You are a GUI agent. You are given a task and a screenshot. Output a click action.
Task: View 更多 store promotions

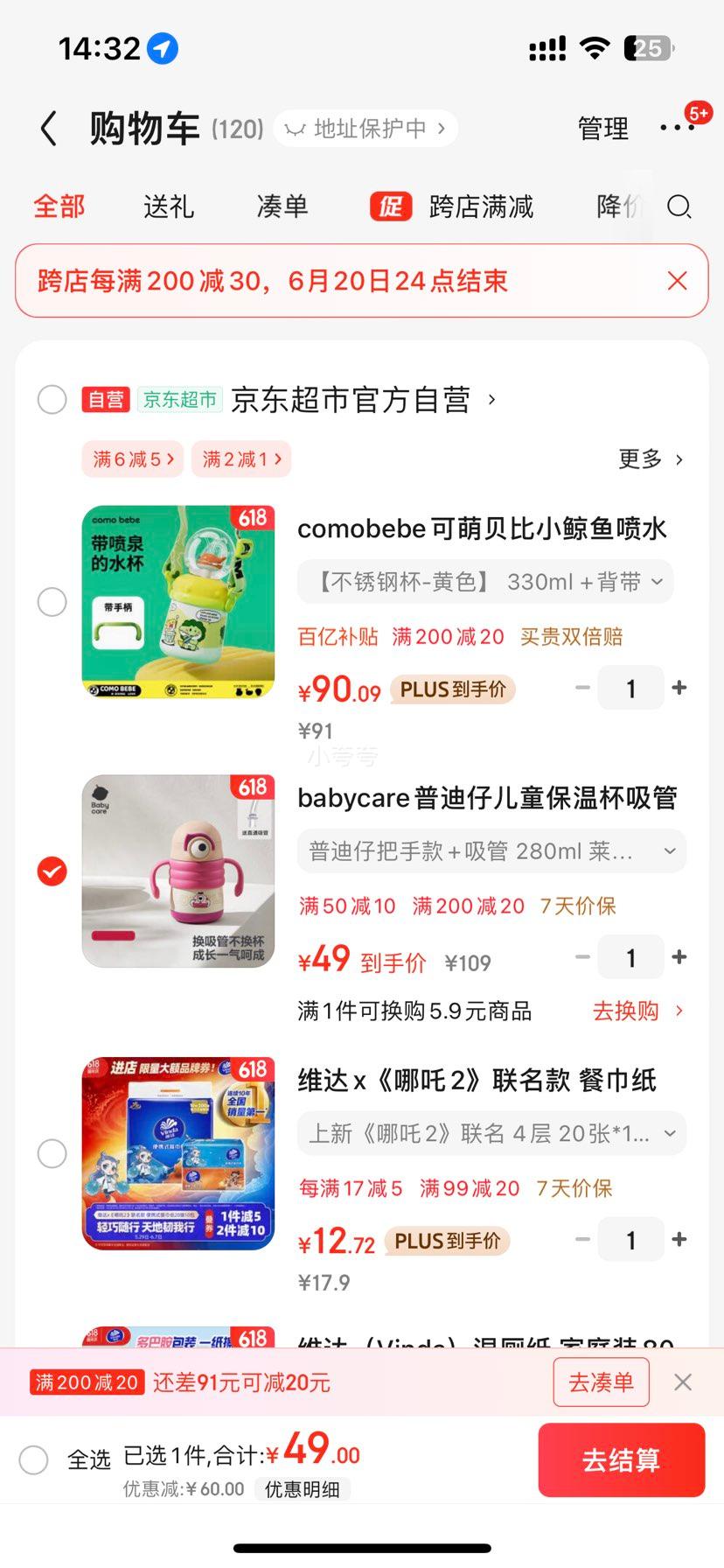[x=650, y=458]
